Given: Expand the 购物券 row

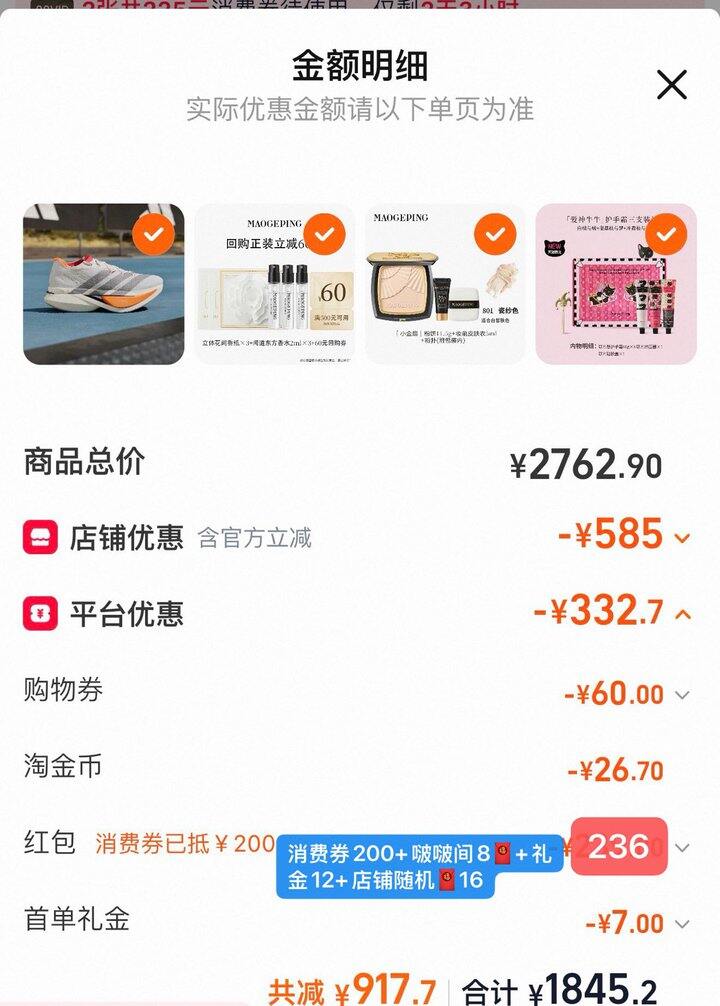Looking at the screenshot, I should pyautogui.click(x=682, y=694).
